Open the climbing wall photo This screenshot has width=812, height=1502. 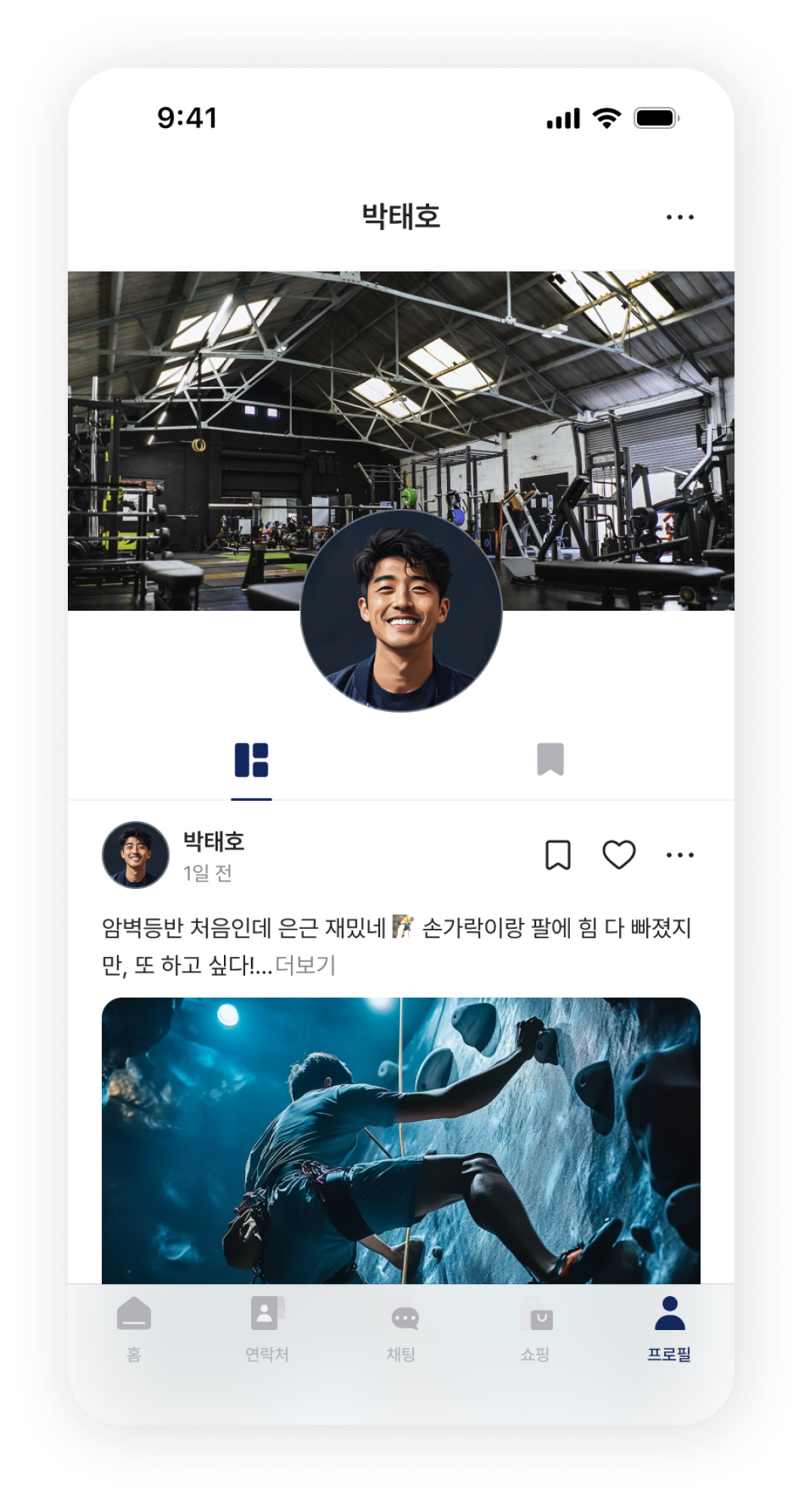(x=401, y=1139)
